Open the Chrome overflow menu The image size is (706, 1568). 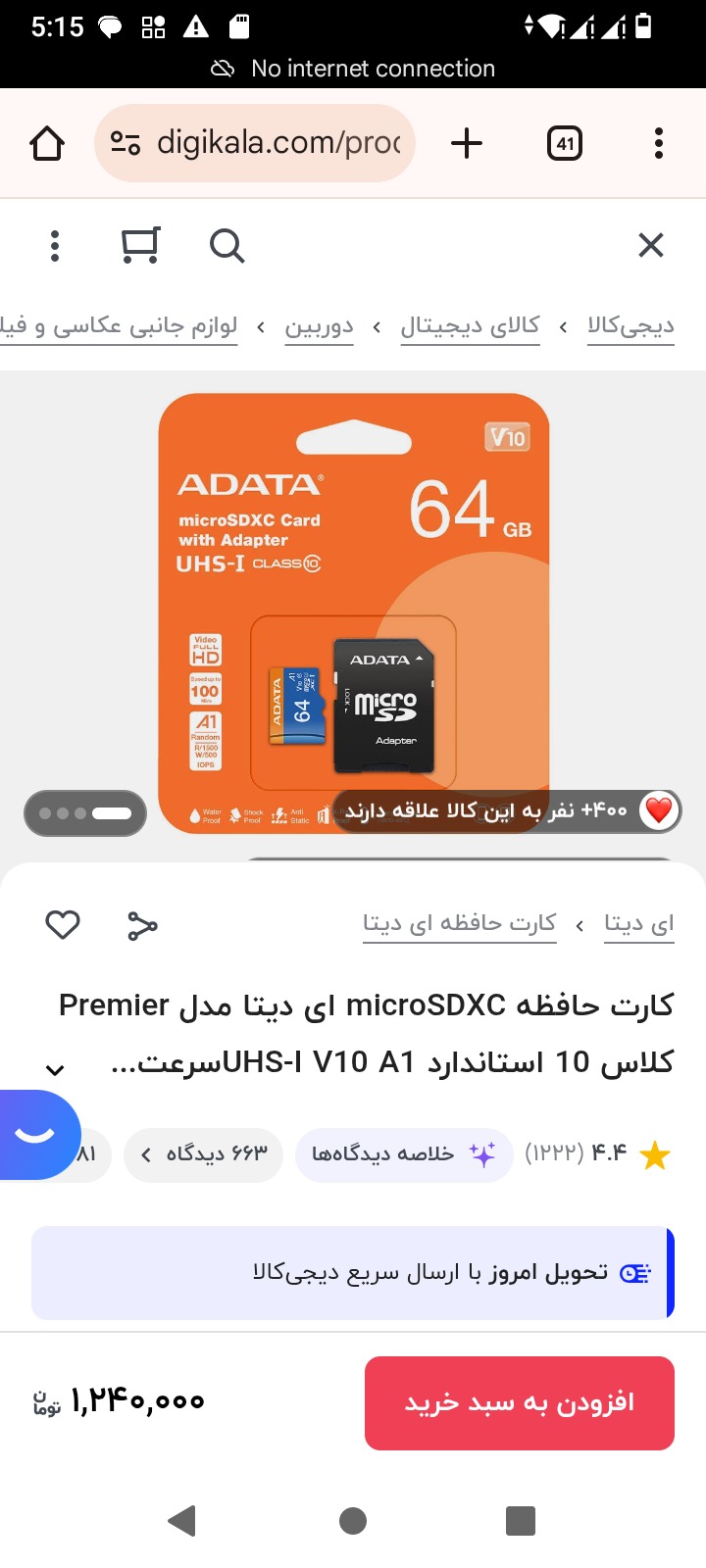(x=658, y=144)
